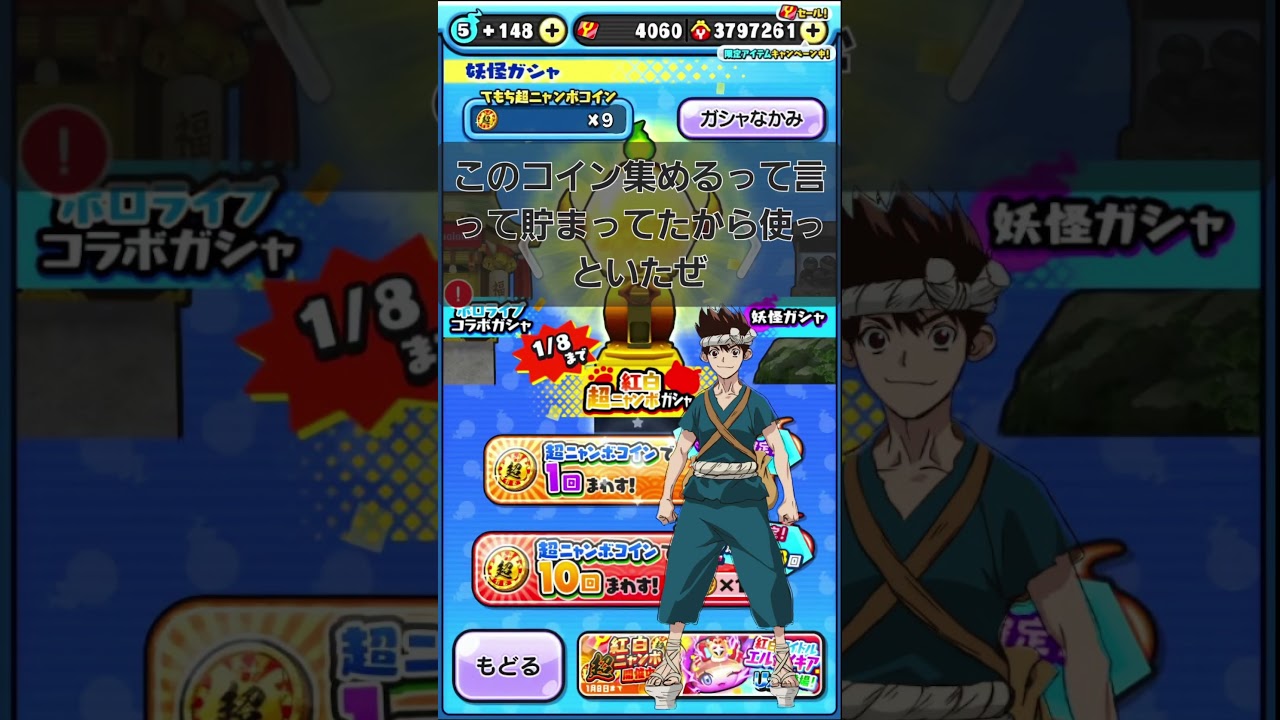Viewport: 1280px width, 720px height.
Task: Spin the gacha ten times with 10回まわす
Action: point(565,569)
